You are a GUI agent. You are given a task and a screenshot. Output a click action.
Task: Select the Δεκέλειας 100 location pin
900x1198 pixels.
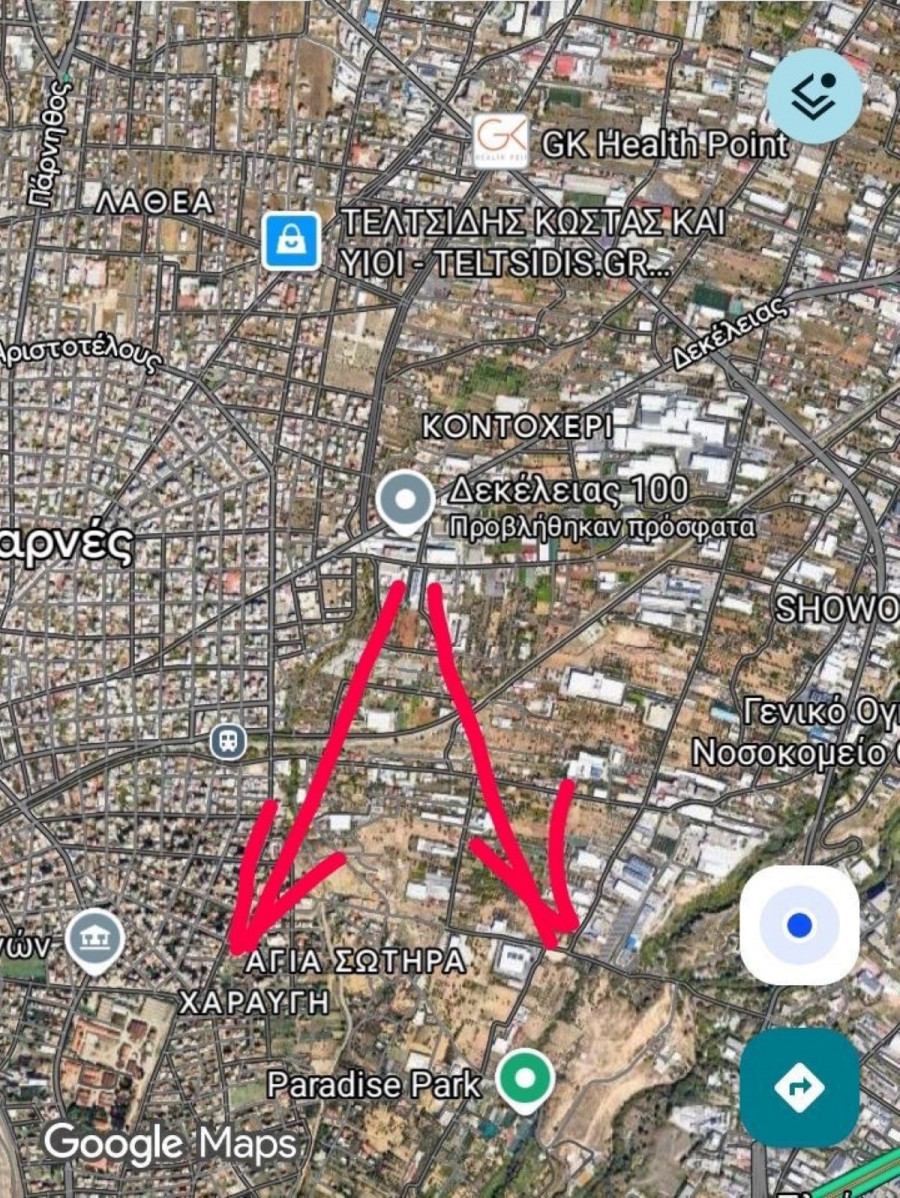[x=405, y=501]
